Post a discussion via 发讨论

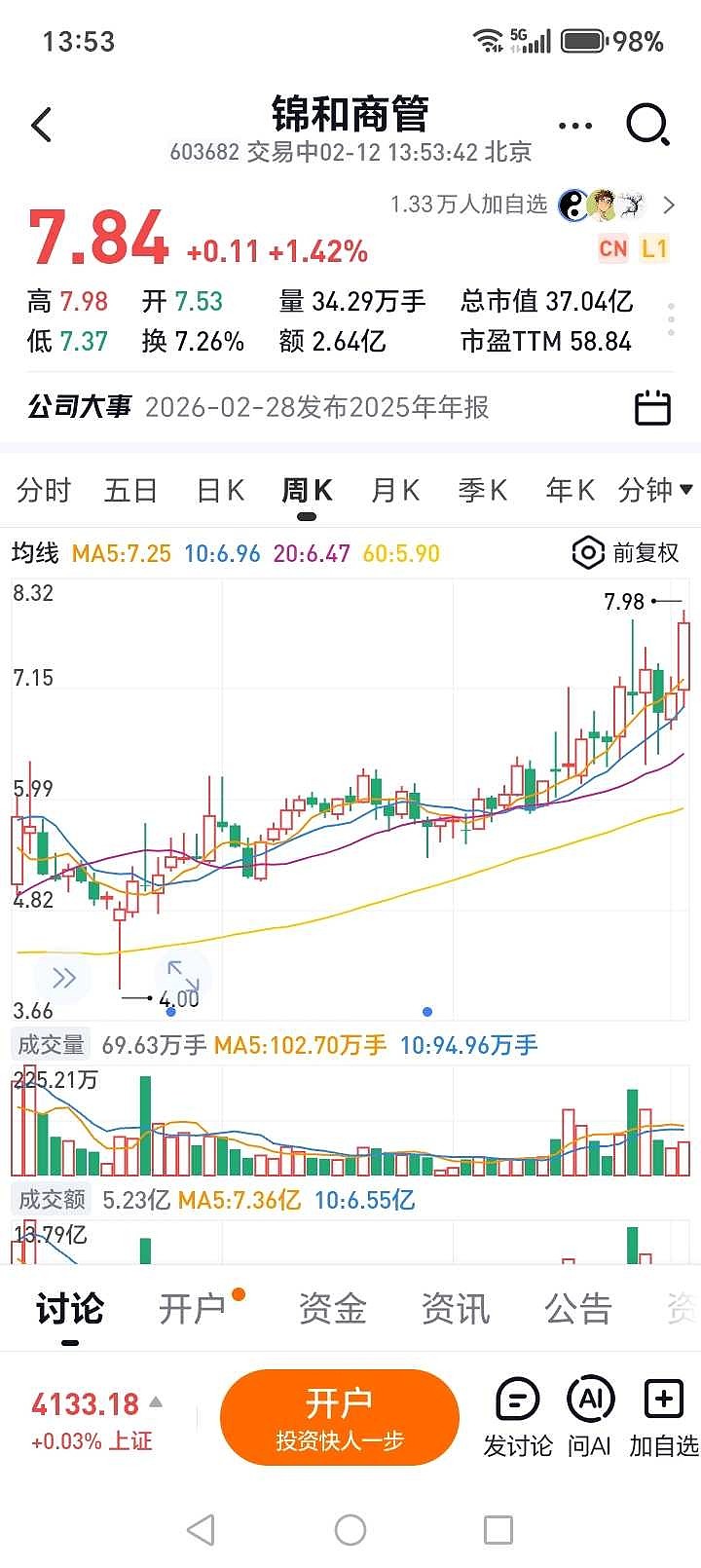[518, 1417]
